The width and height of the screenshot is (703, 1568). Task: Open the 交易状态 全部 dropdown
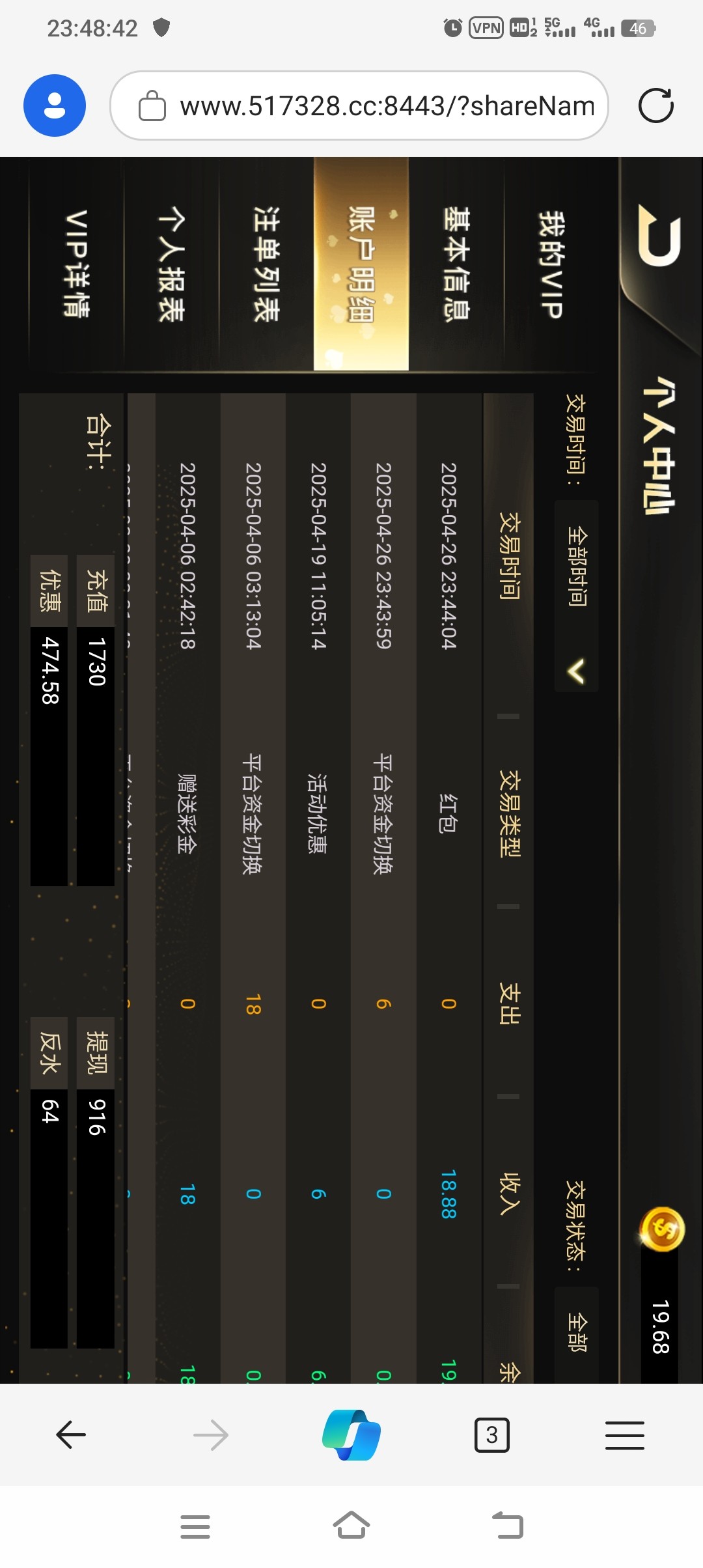pyautogui.click(x=576, y=1332)
